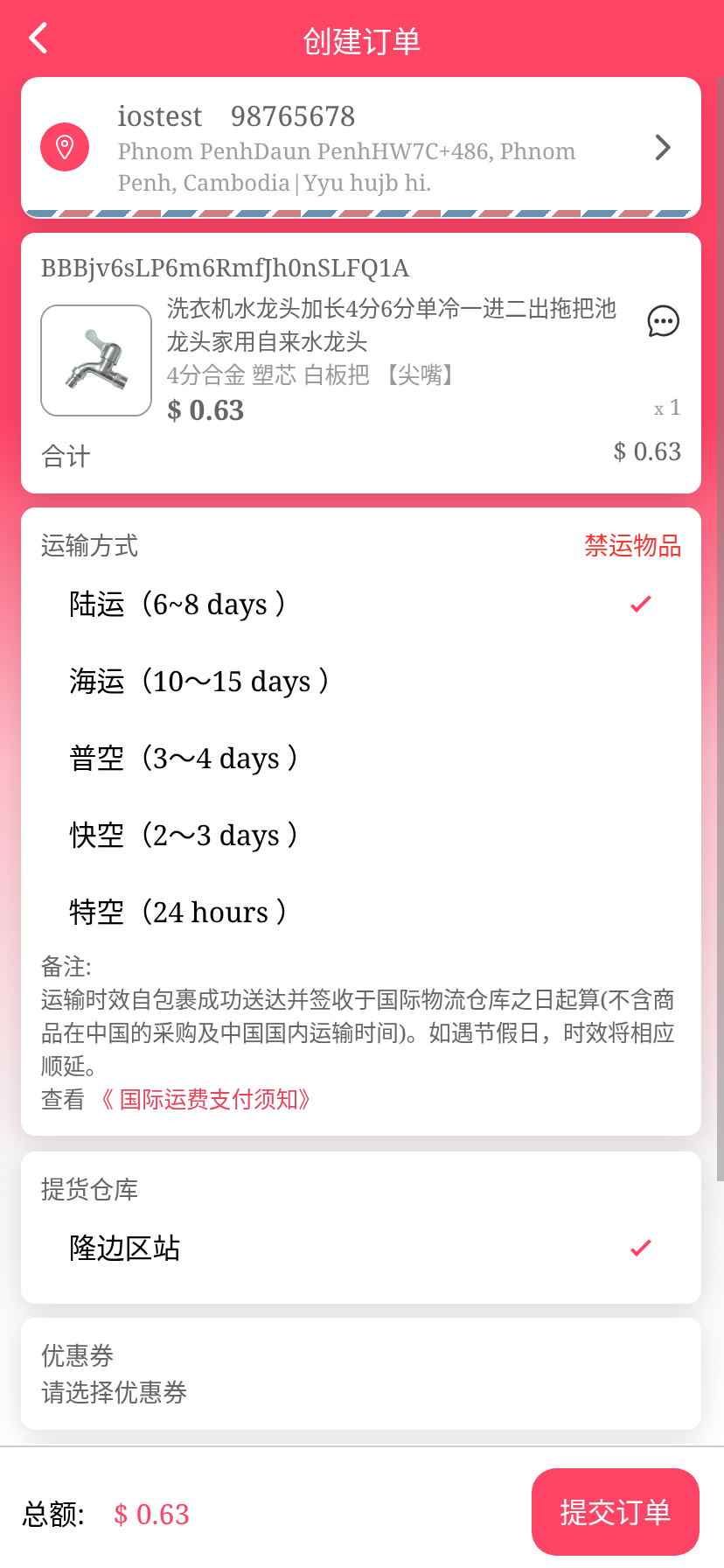The image size is (724, 1568).
Task: Open the message icon beside the faucet product
Action: point(663,321)
